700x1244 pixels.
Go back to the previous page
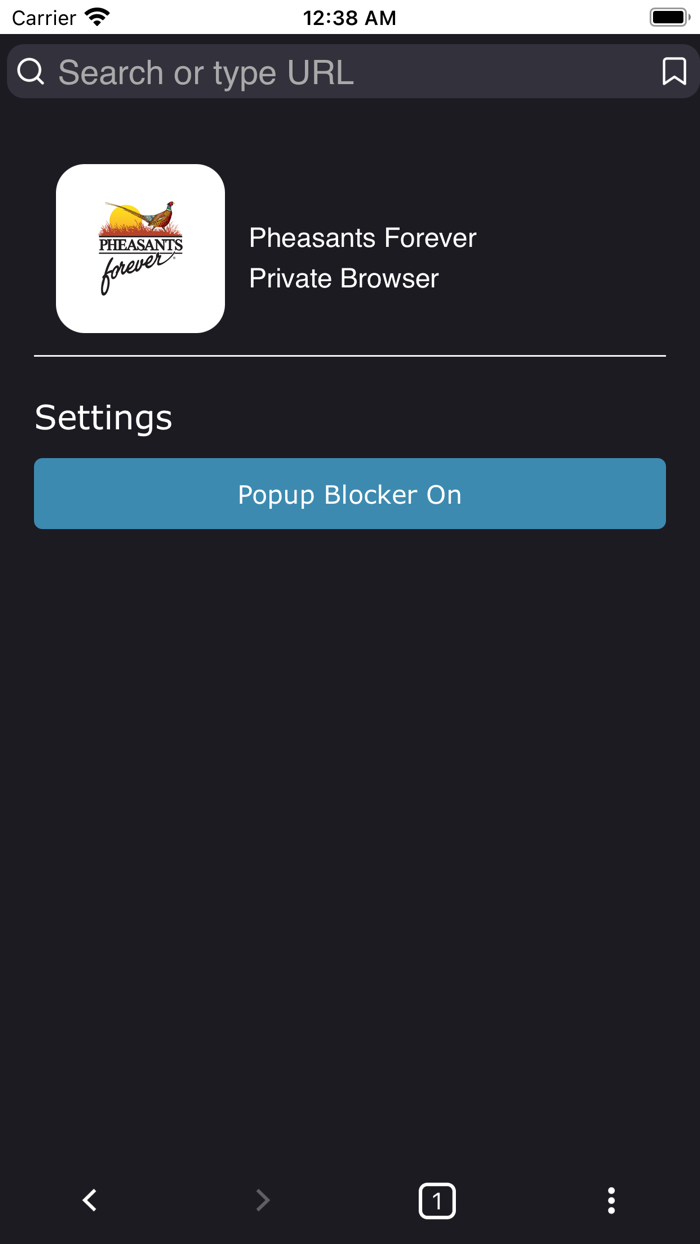90,1200
